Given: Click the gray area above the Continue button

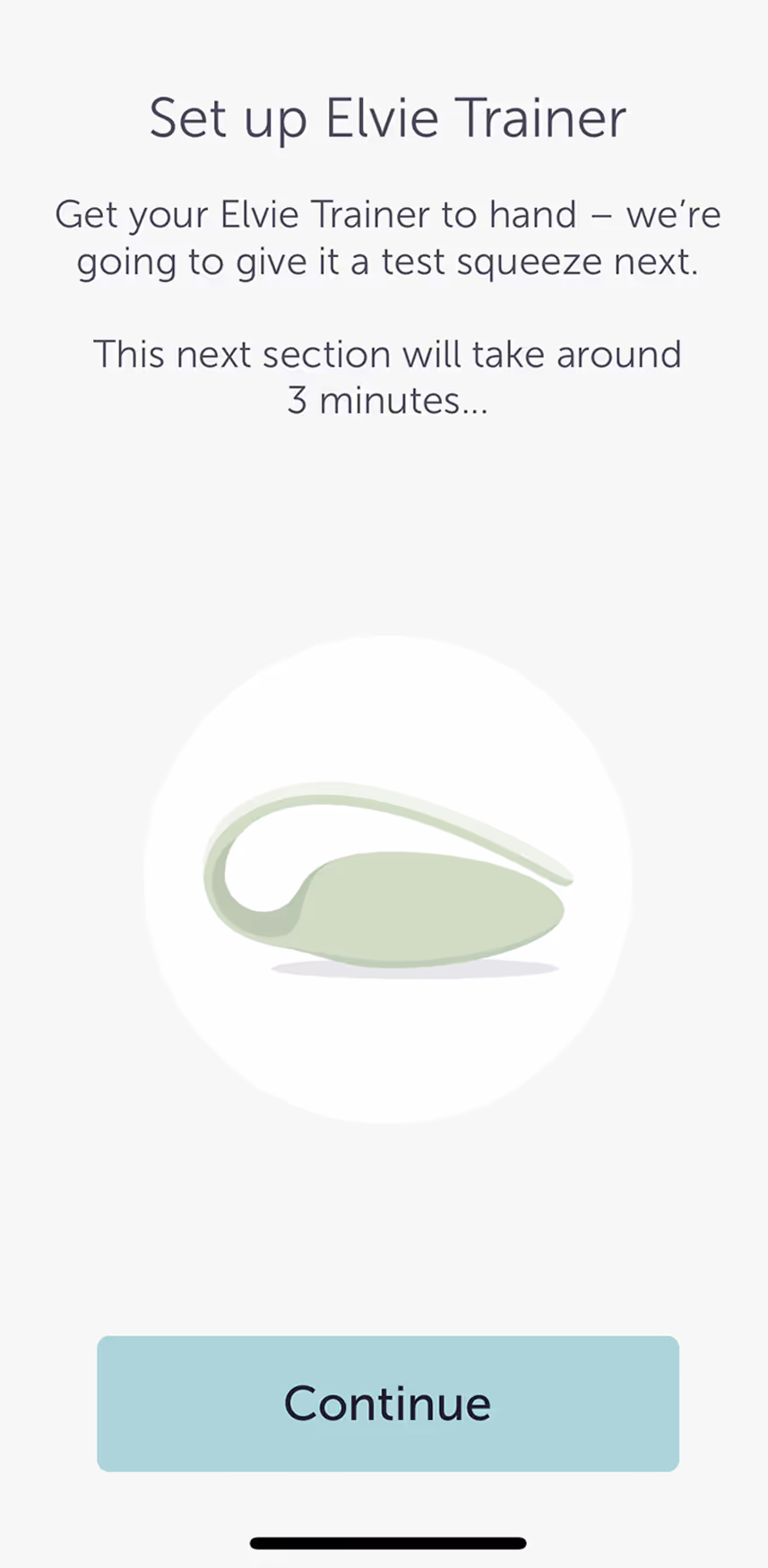Looking at the screenshot, I should (387, 1236).
